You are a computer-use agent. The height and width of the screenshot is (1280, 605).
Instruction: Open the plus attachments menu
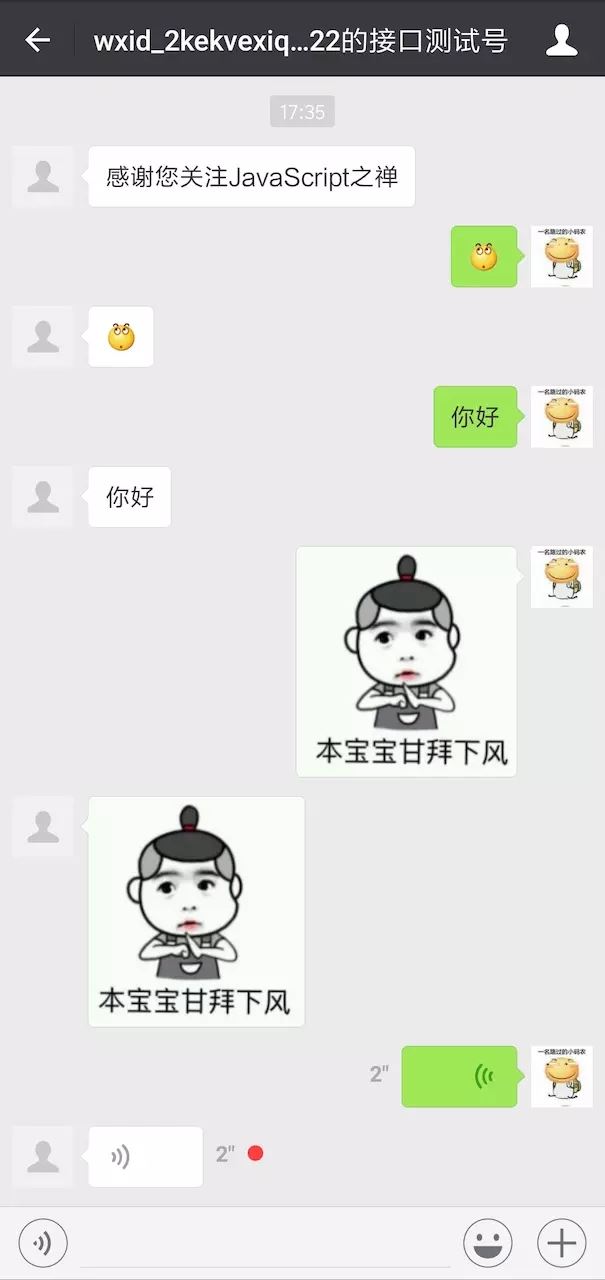coord(562,1243)
